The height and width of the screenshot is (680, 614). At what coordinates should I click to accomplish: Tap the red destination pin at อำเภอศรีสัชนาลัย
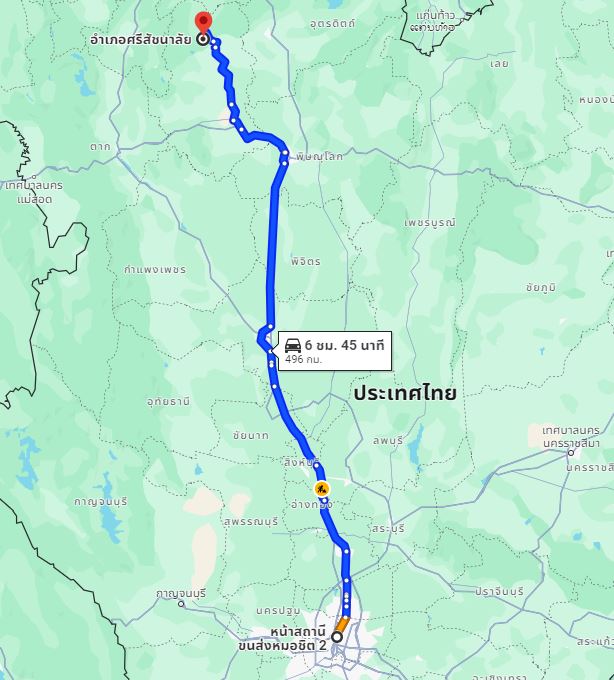click(x=203, y=22)
